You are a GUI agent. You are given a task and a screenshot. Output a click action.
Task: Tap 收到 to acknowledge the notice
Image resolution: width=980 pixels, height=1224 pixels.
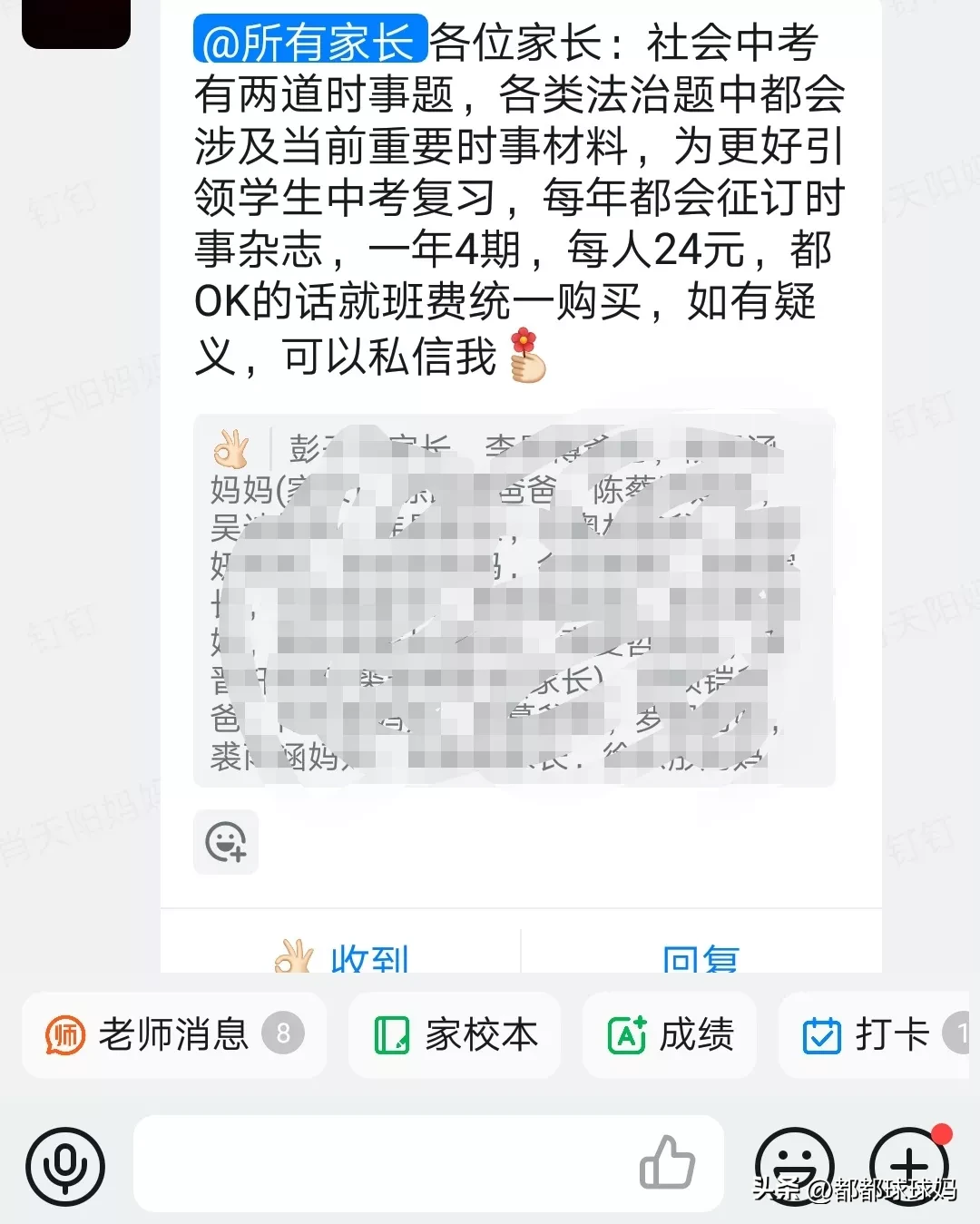(x=343, y=957)
